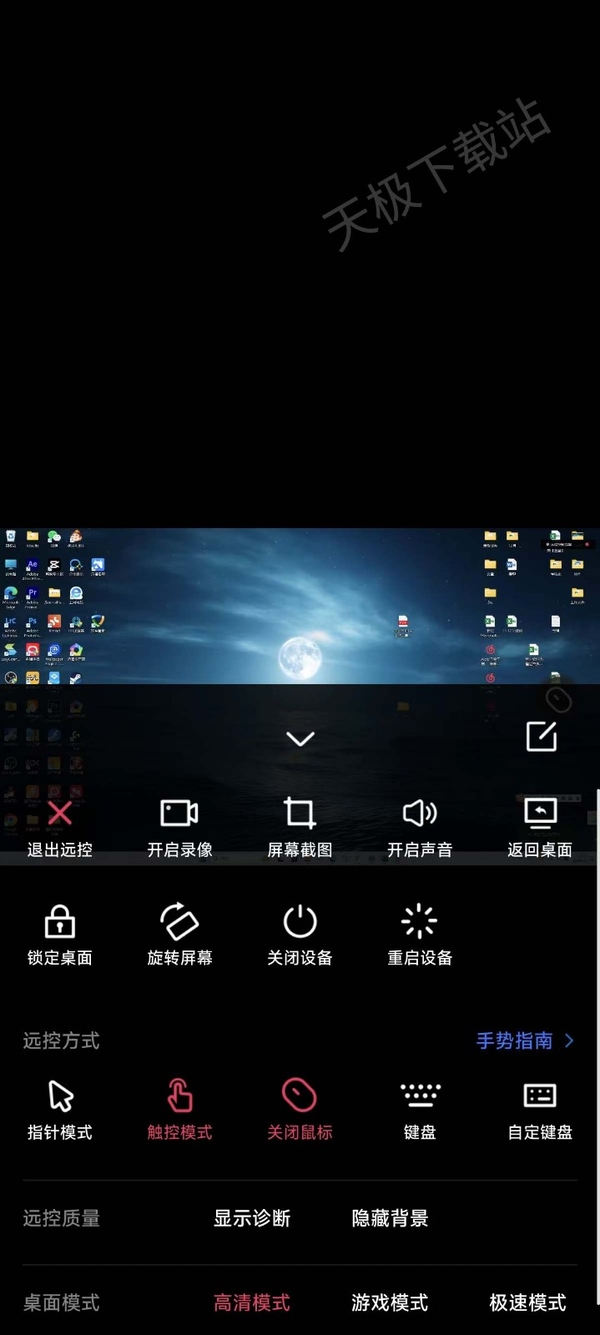Toggle 关闭鼠标 mouse option
This screenshot has height=1335, width=600.
tap(300, 1110)
